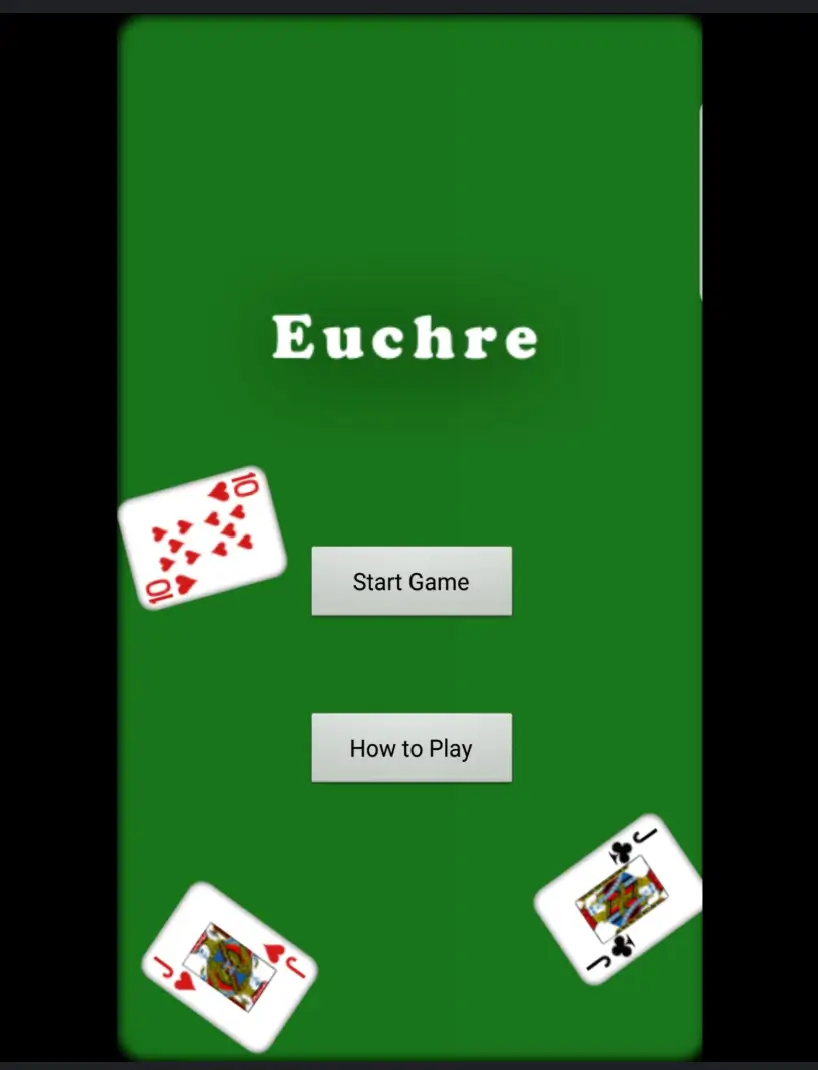Tap the Start Game button
The width and height of the screenshot is (818, 1070).
tap(411, 581)
